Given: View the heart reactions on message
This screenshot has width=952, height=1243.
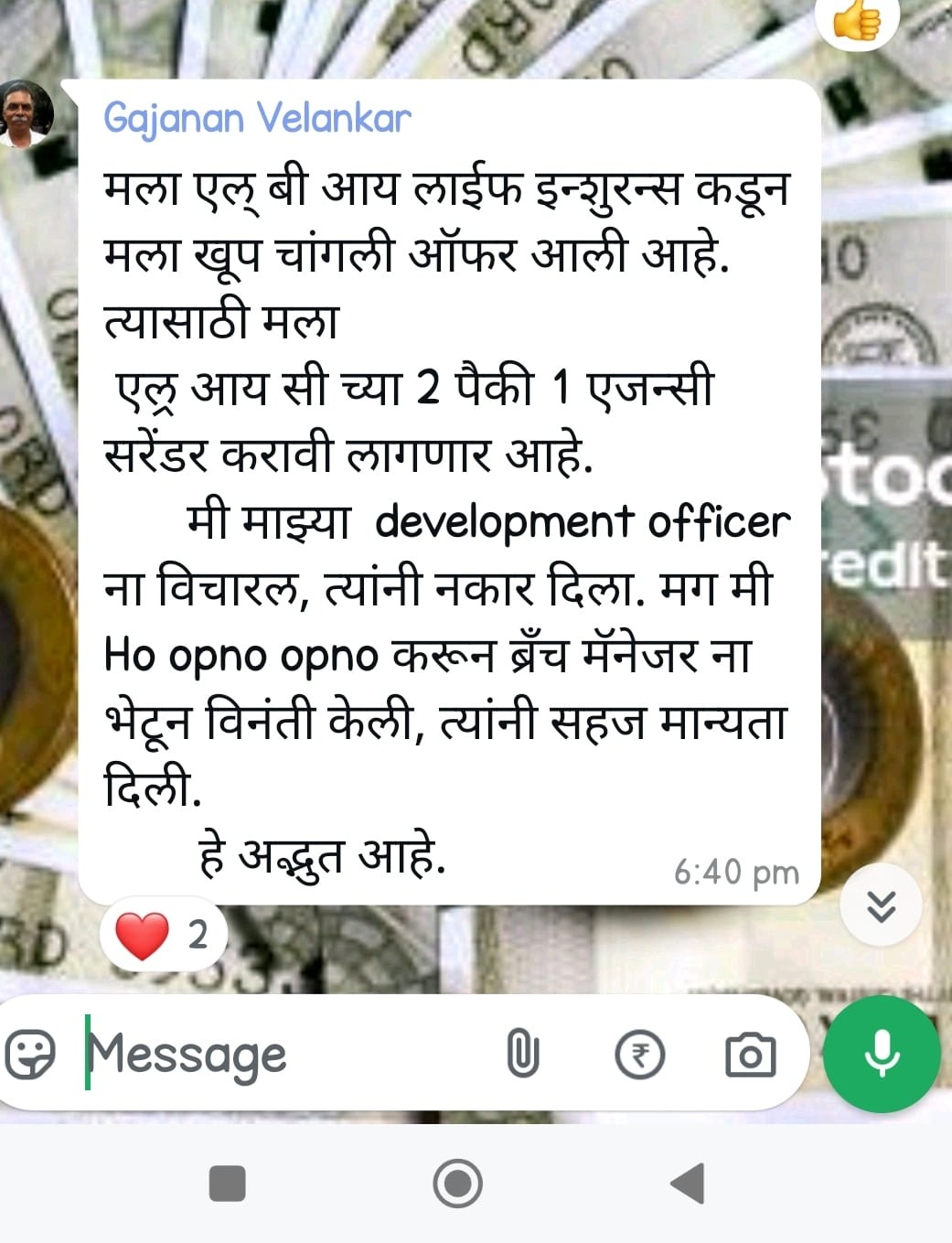Looking at the screenshot, I should (x=162, y=935).
